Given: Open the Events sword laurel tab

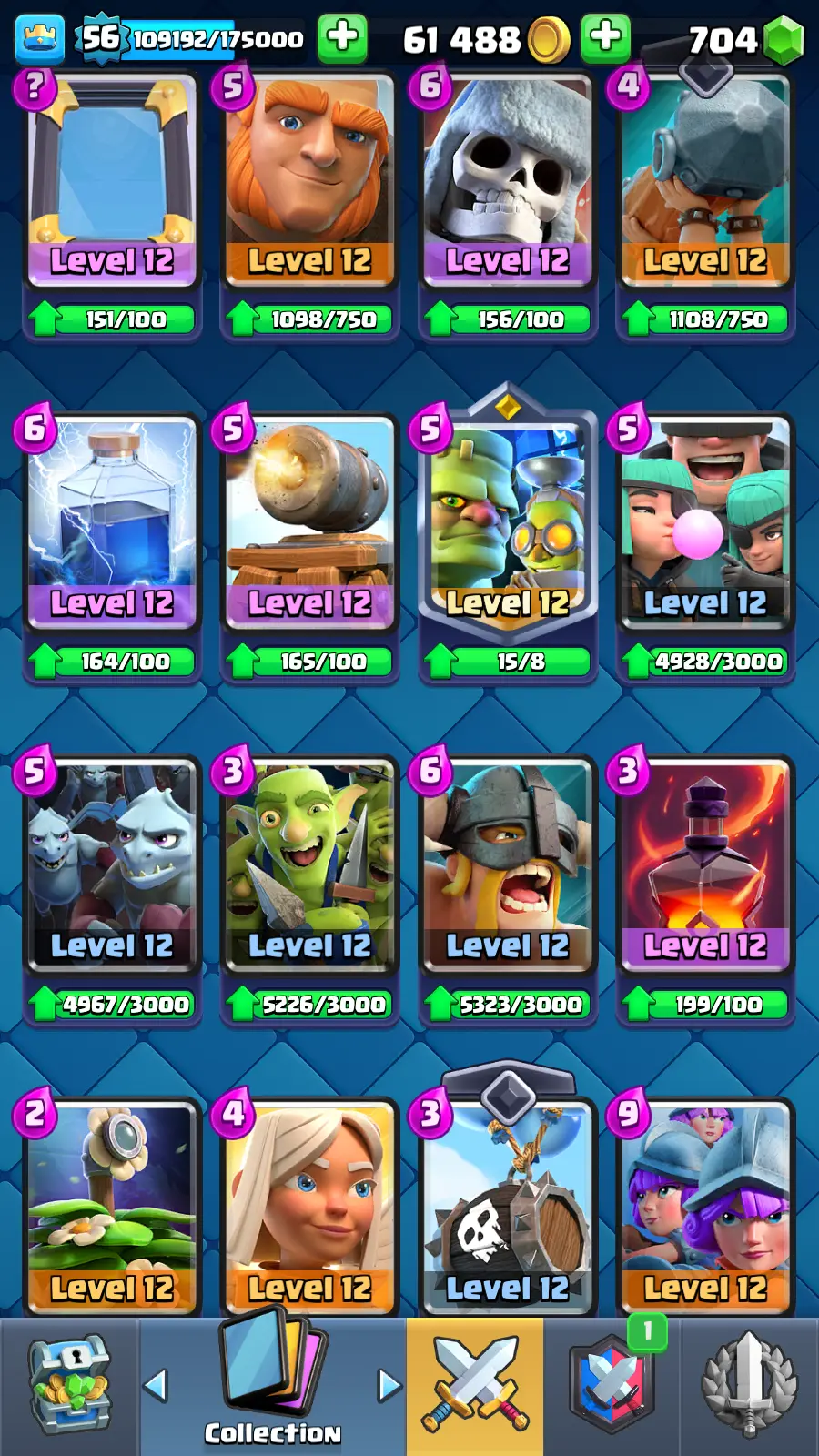Looking at the screenshot, I should tap(749, 1385).
